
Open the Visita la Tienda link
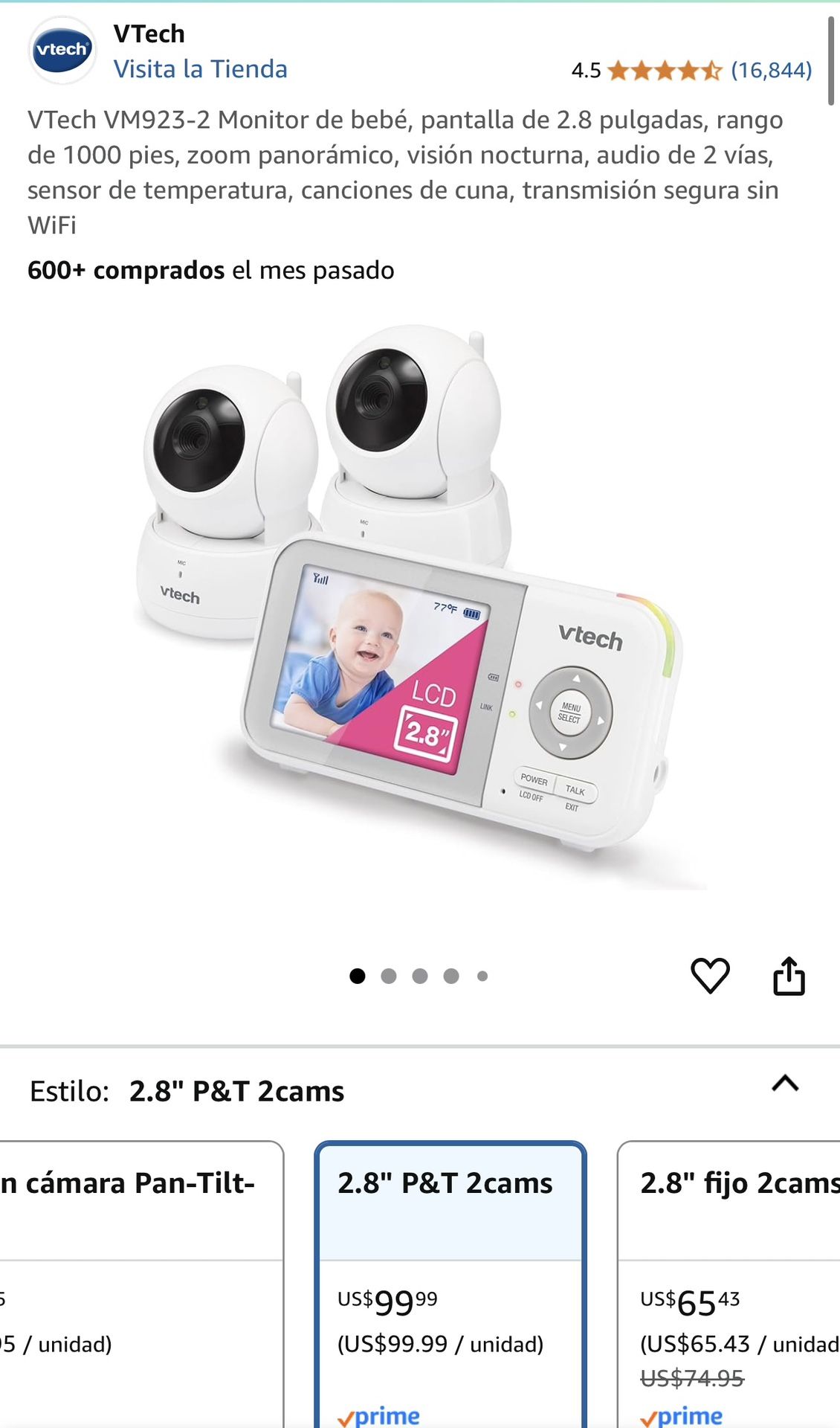pyautogui.click(x=200, y=69)
